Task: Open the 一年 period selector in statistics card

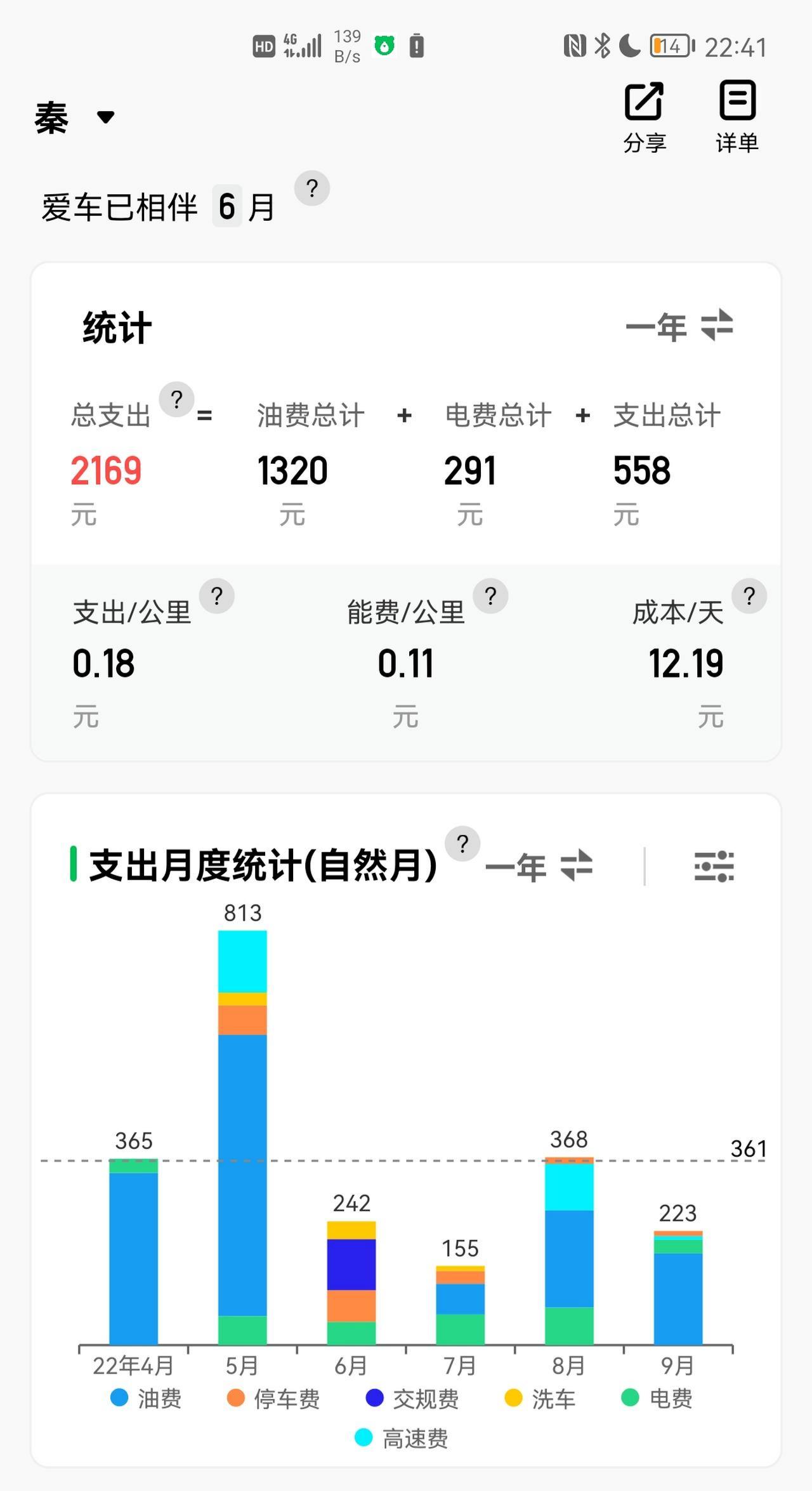Action: pos(657,327)
